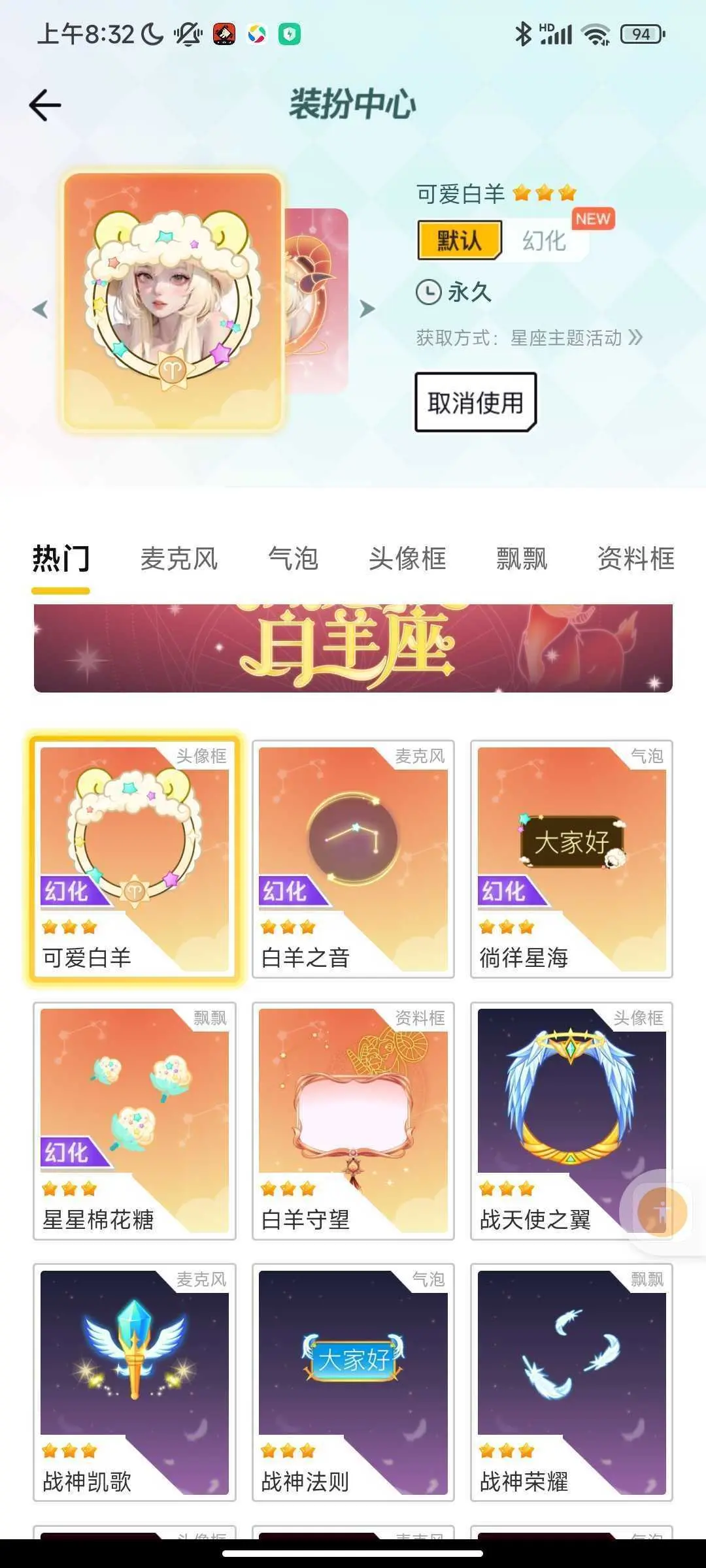706x1568 pixels.
Task: Select the 战神法则 bubble item
Action: (x=353, y=1382)
